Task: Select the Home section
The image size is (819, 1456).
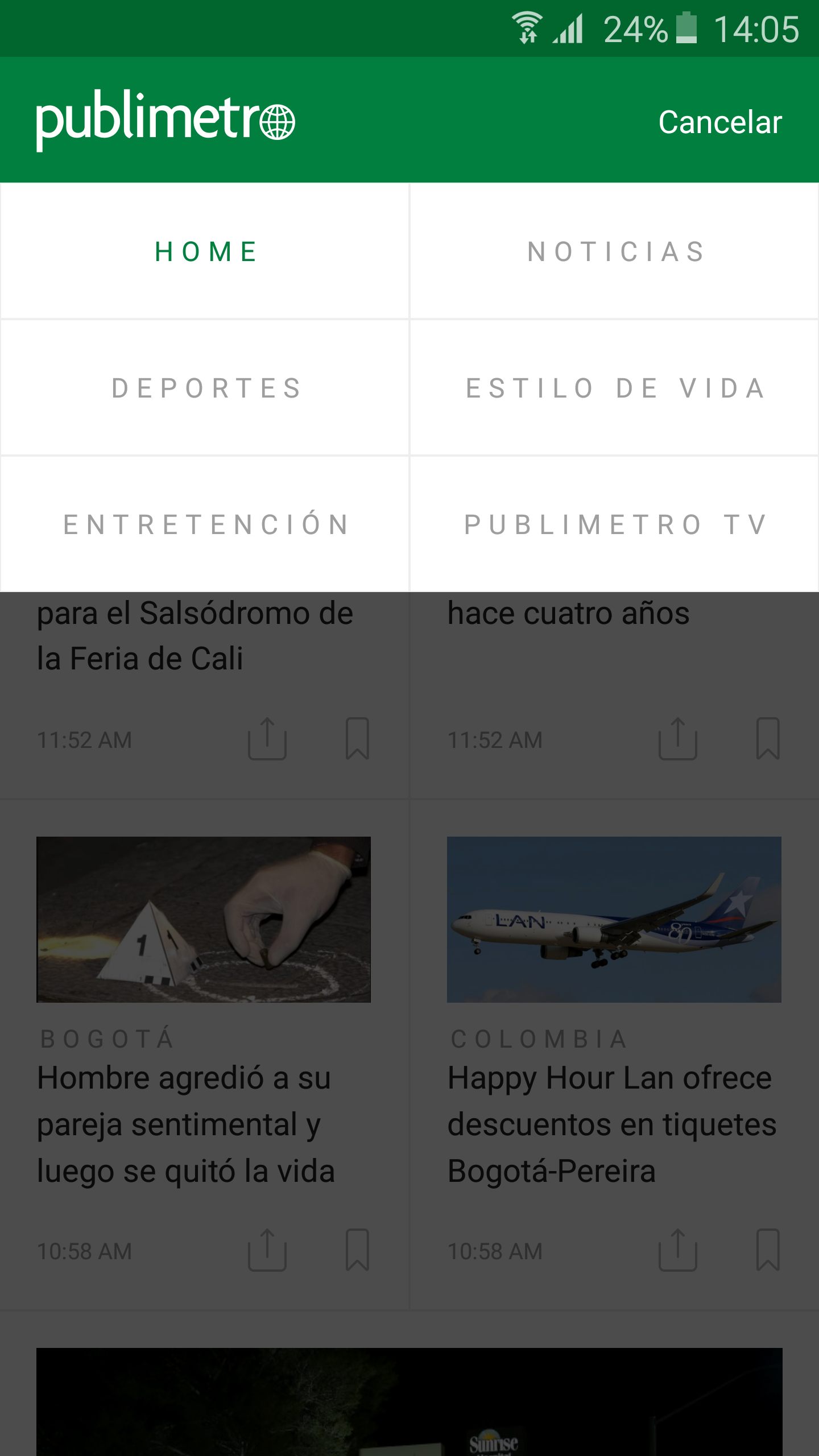Action: click(205, 251)
